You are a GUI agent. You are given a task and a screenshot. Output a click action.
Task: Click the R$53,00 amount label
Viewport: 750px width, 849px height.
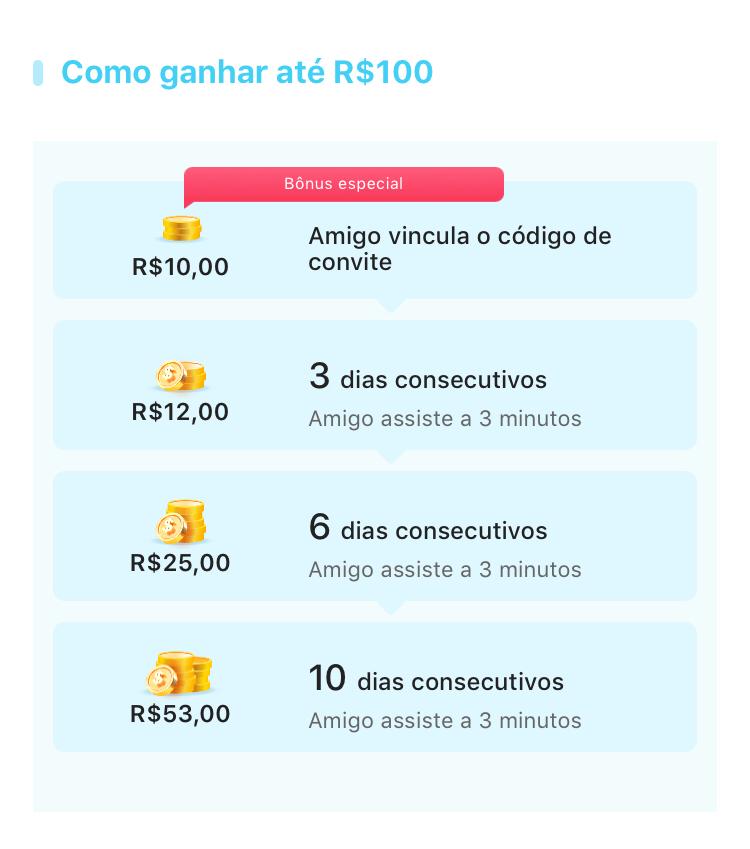coord(180,714)
